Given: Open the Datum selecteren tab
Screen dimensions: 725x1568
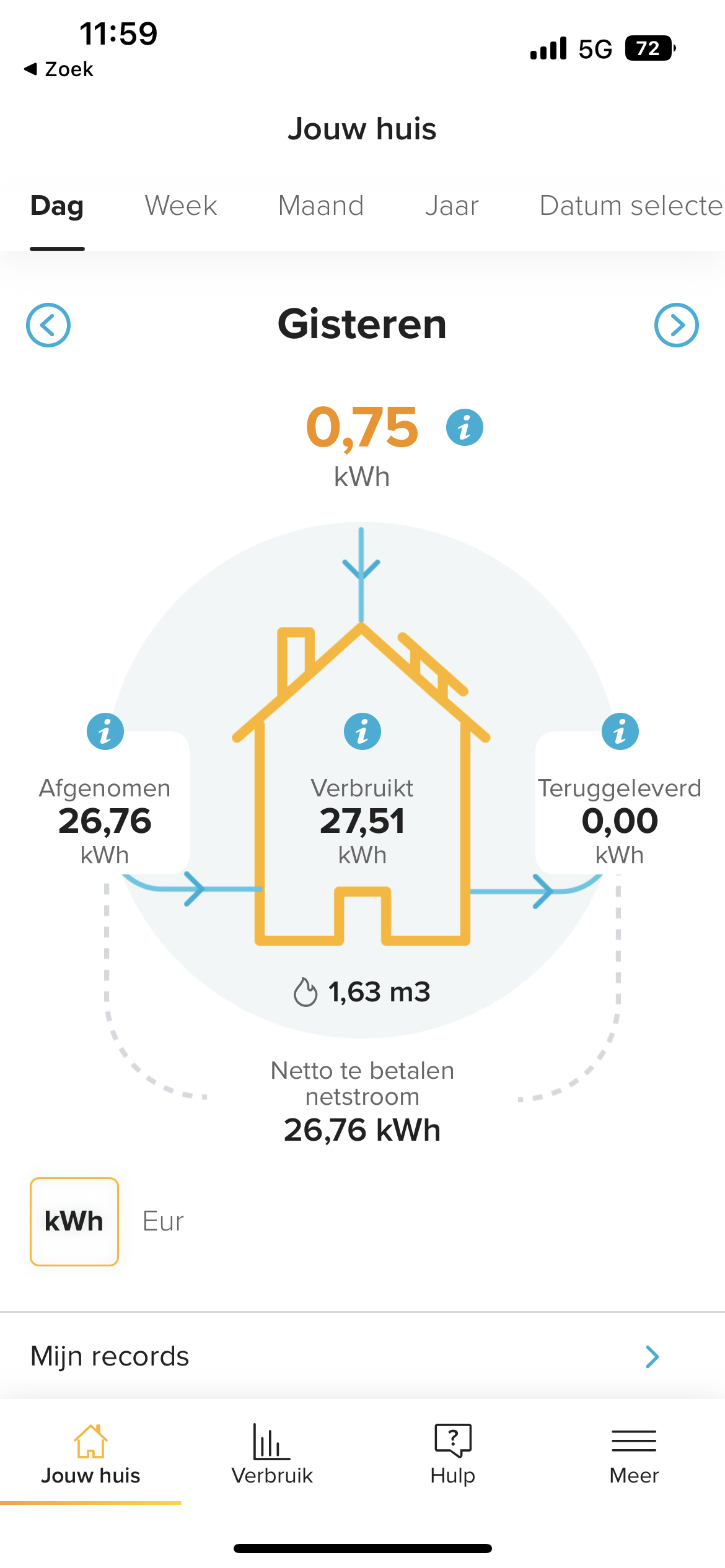Looking at the screenshot, I should (631, 206).
